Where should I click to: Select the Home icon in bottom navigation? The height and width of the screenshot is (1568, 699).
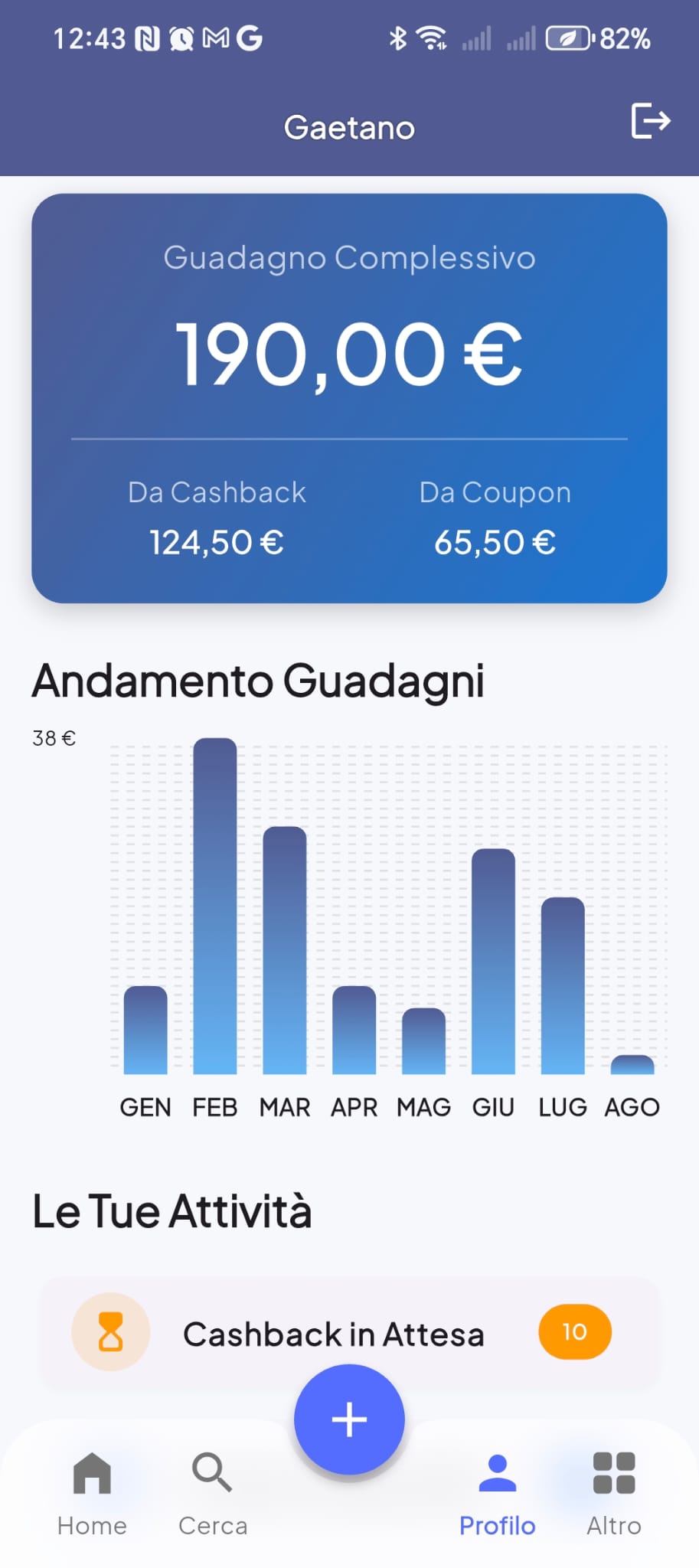coord(91,1471)
